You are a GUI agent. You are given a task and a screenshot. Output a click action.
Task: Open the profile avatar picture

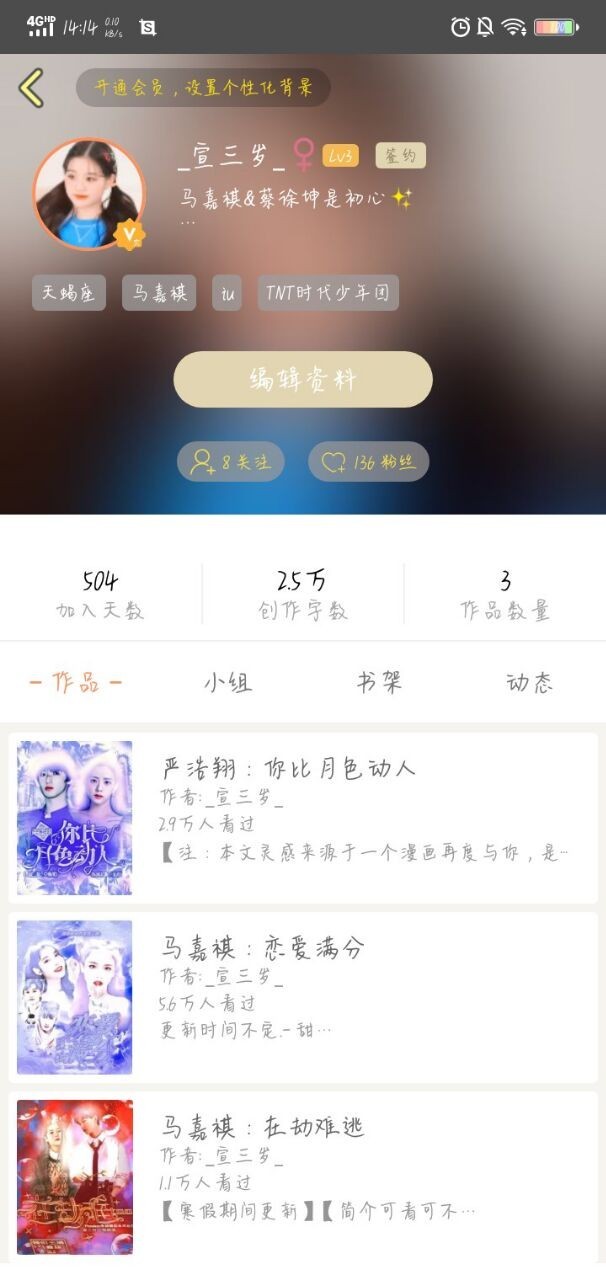[89, 193]
